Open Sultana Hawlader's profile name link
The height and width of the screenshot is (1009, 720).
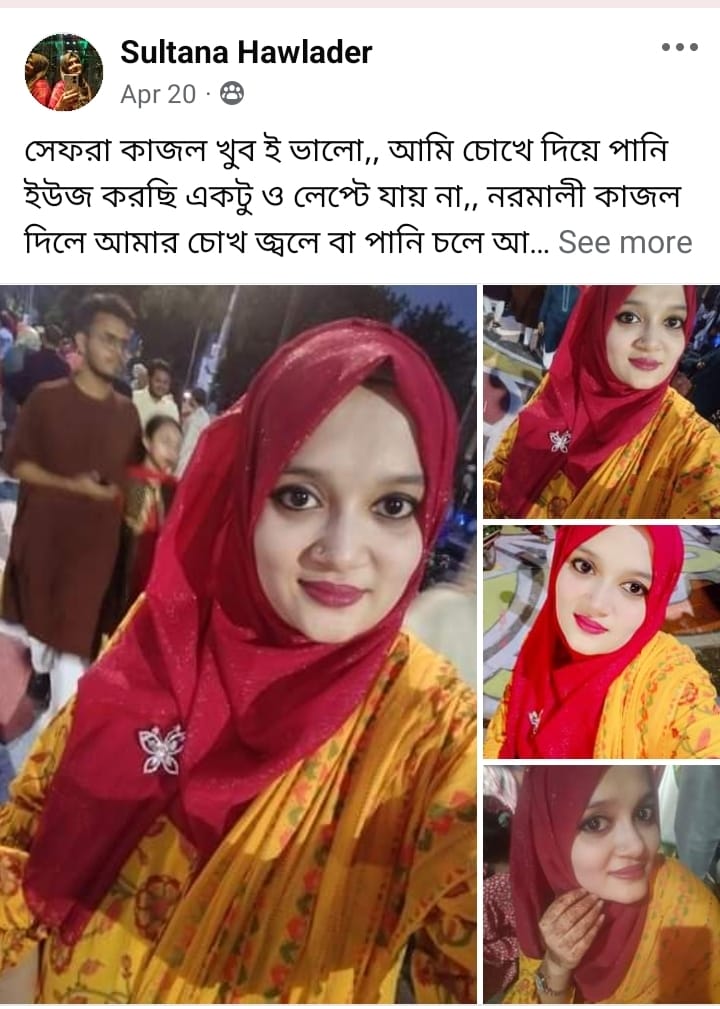(246, 52)
